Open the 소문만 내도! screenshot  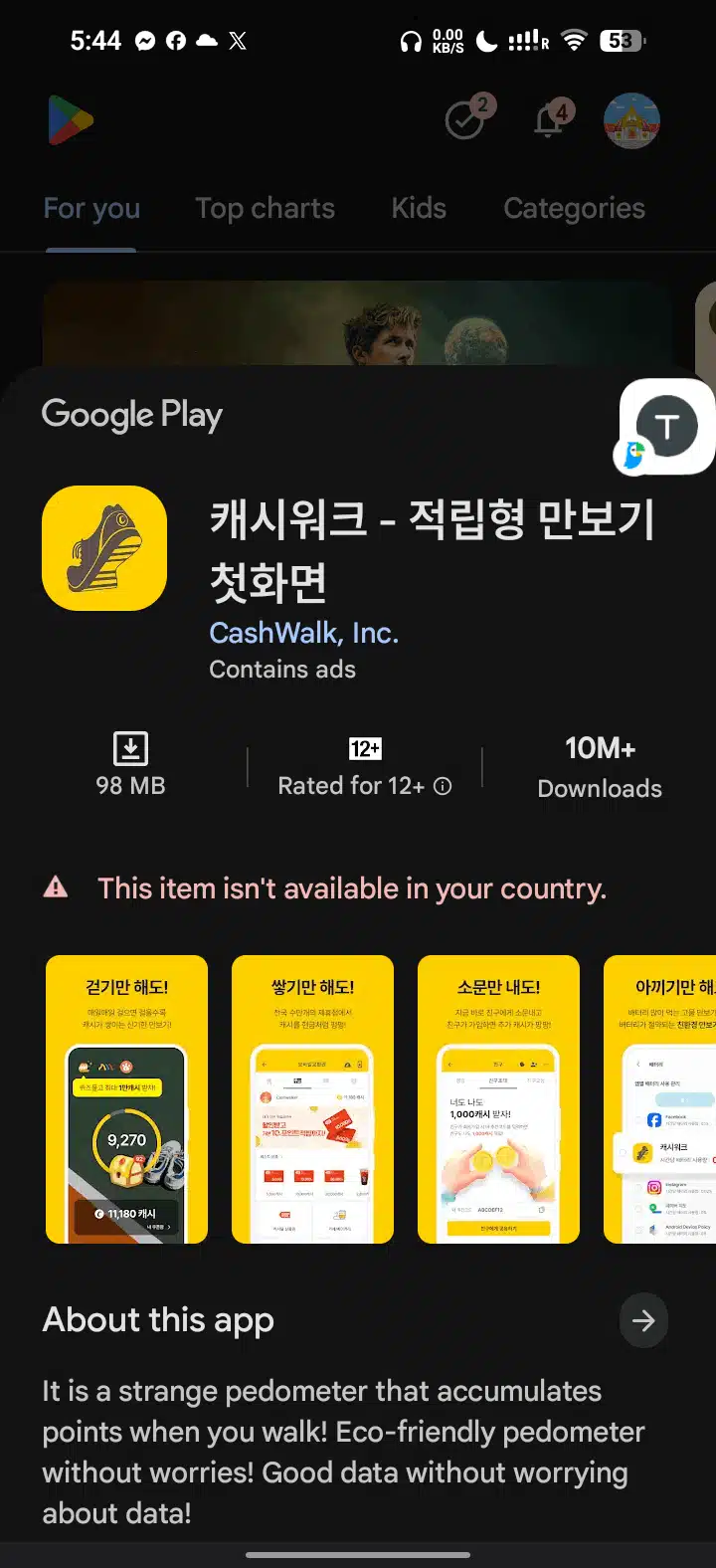coord(498,1099)
